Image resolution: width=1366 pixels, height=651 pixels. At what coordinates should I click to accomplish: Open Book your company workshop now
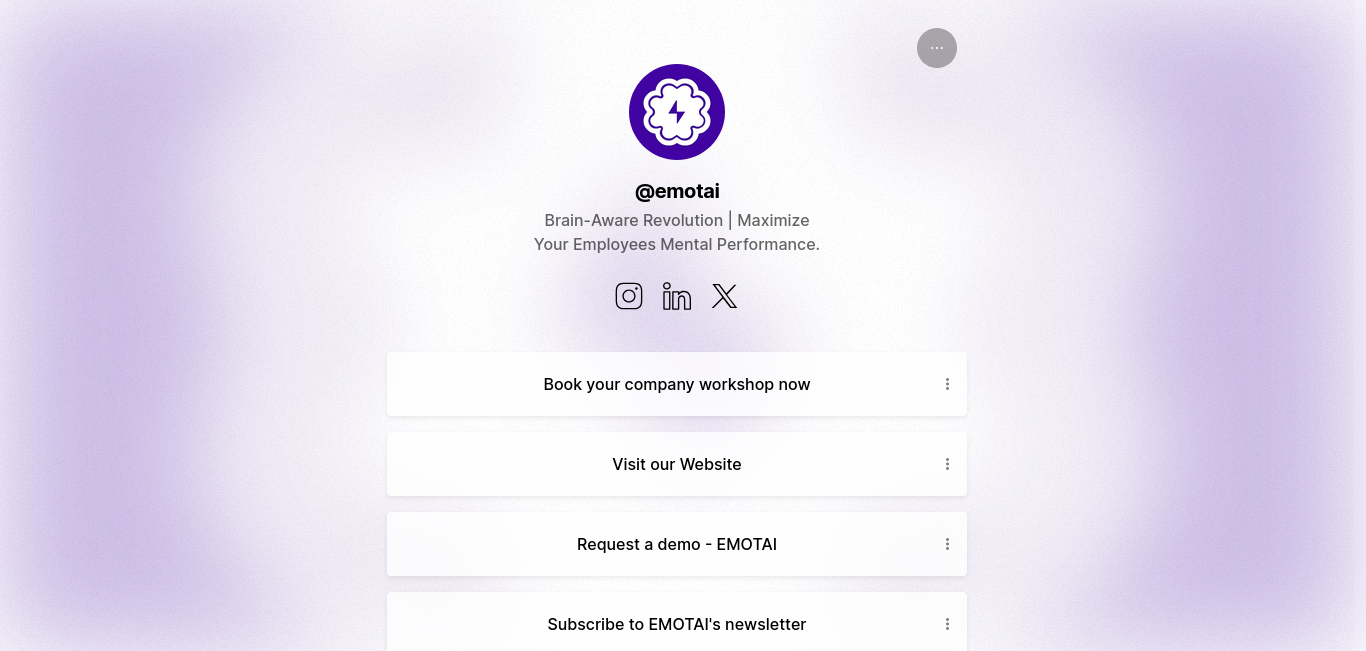(677, 384)
